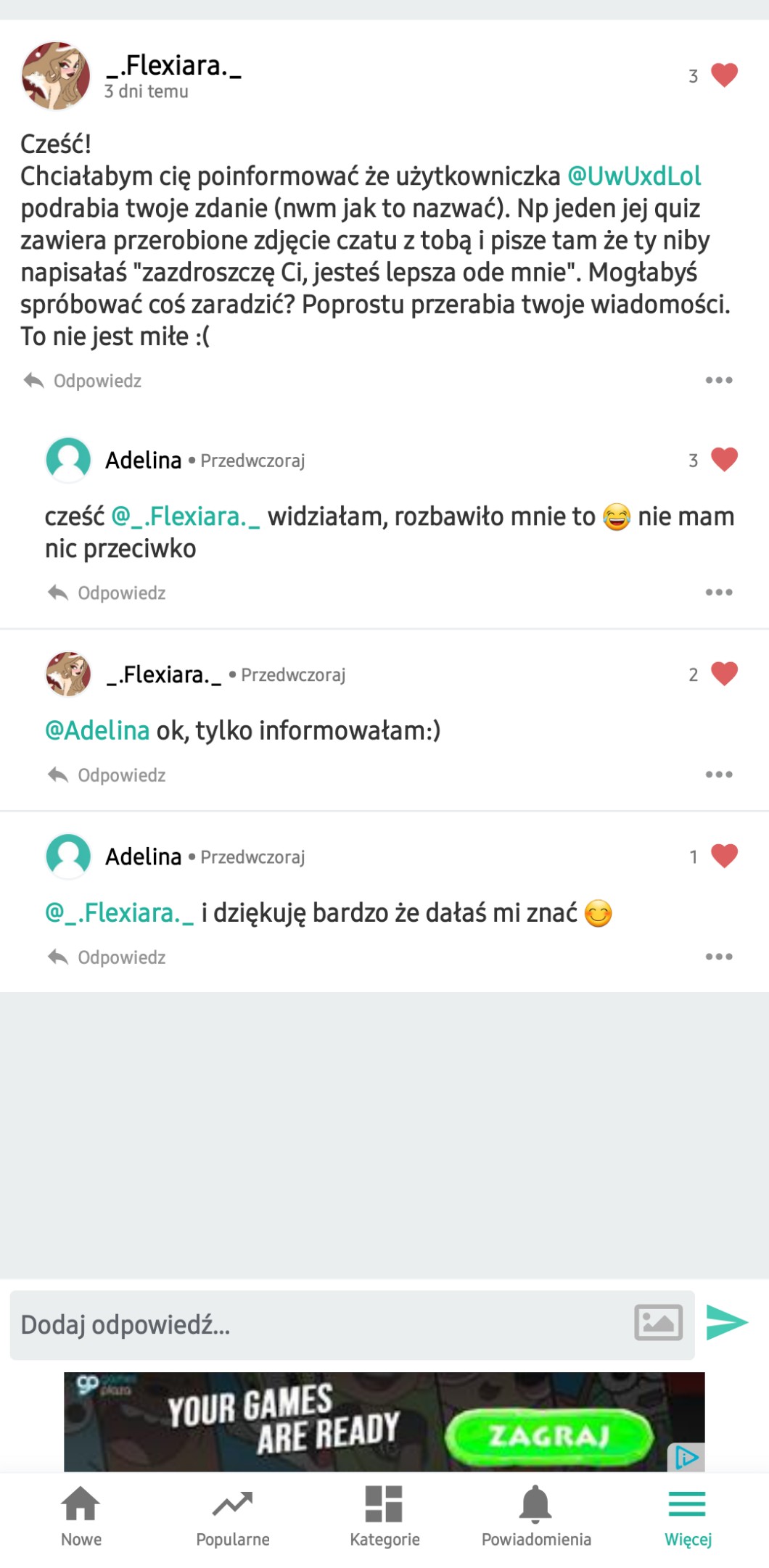Viewport: 769px width, 1568px height.
Task: Switch to the Nowe tab
Action: pos(81,1516)
